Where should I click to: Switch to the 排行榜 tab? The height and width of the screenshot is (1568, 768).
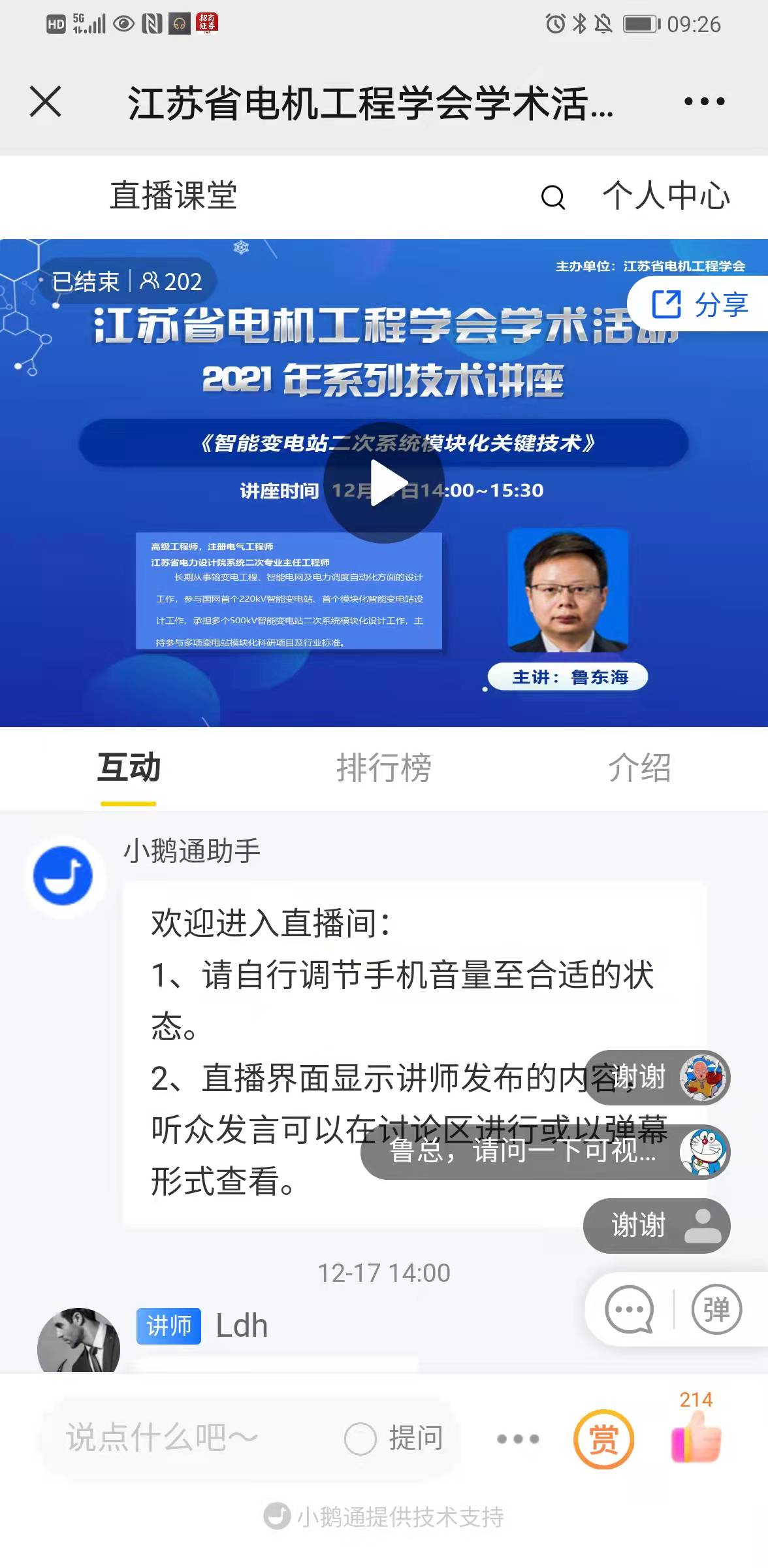(383, 768)
